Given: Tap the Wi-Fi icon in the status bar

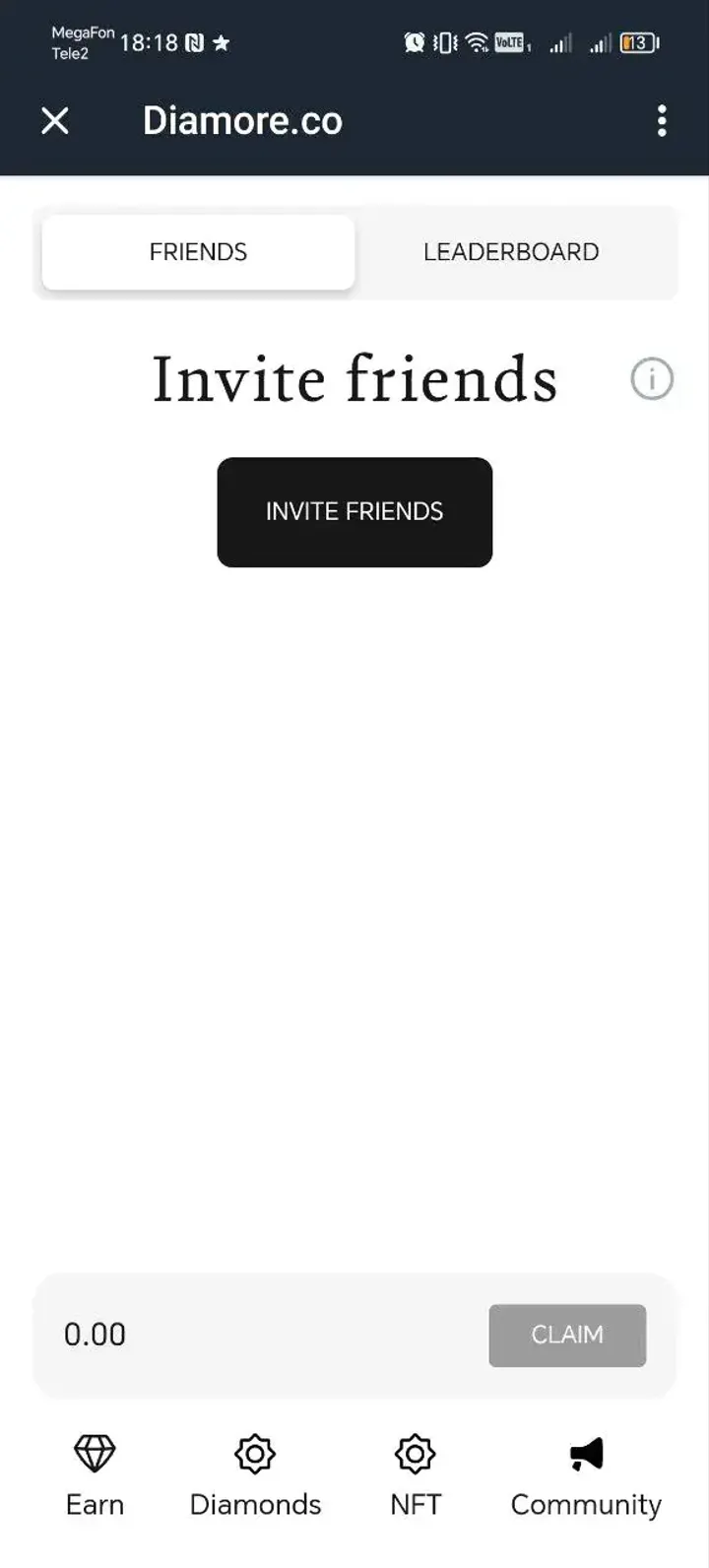Looking at the screenshot, I should (477, 42).
